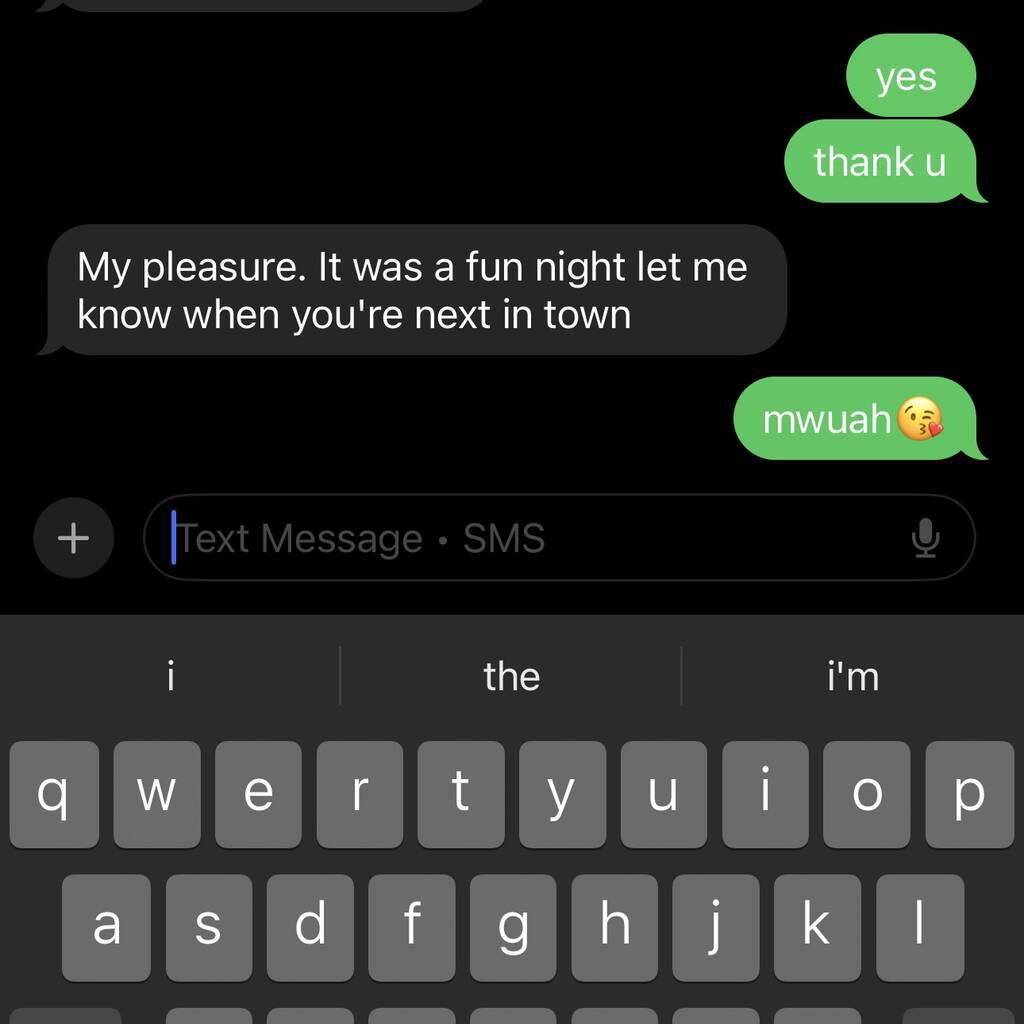Insert the suggested word "the"

[x=511, y=677]
